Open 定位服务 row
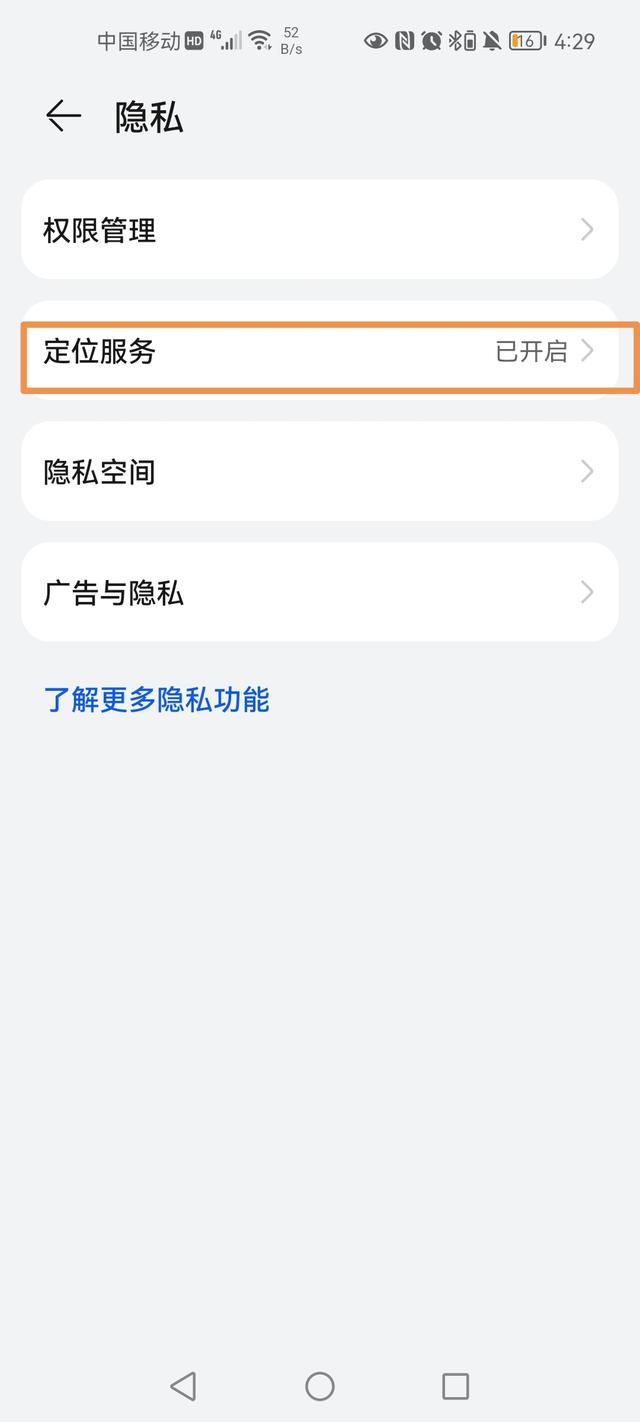 click(x=320, y=351)
